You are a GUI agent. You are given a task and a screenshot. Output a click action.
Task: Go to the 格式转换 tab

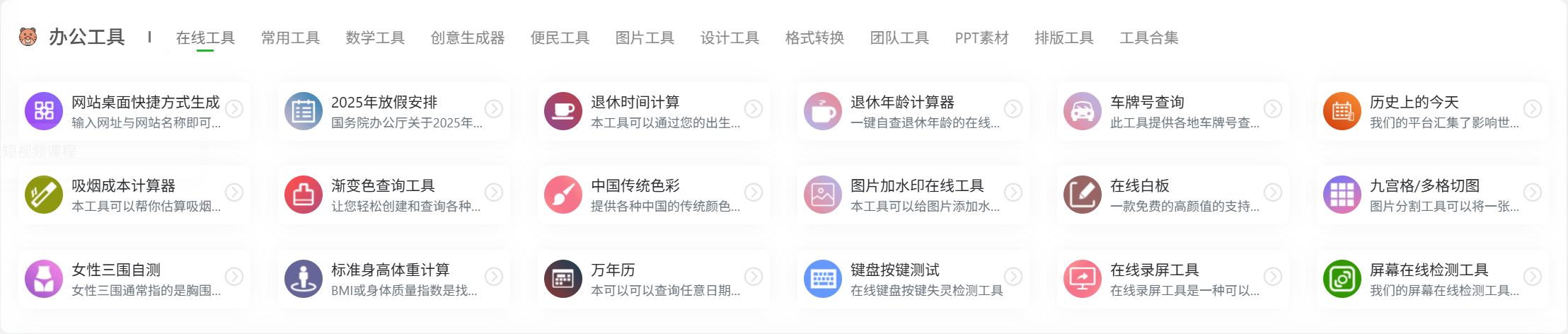tap(814, 38)
